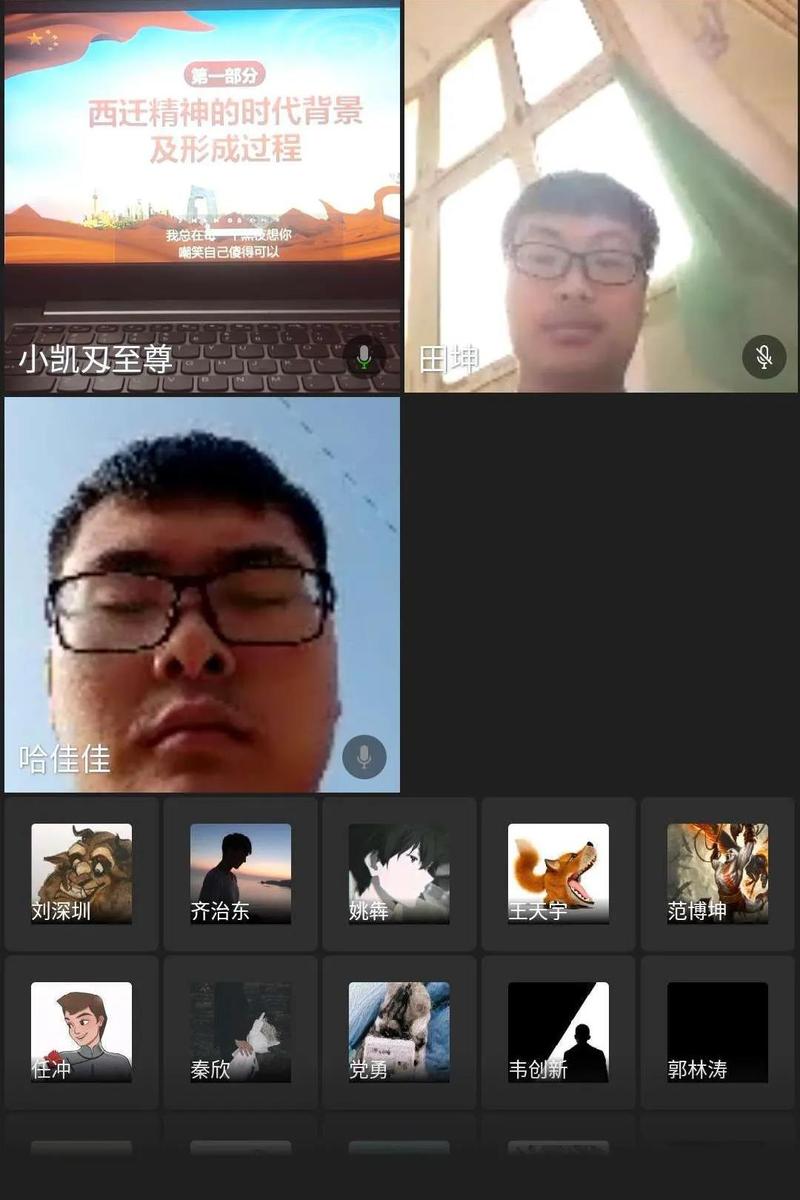Enlarge 田坤's video tile

(x=600, y=195)
